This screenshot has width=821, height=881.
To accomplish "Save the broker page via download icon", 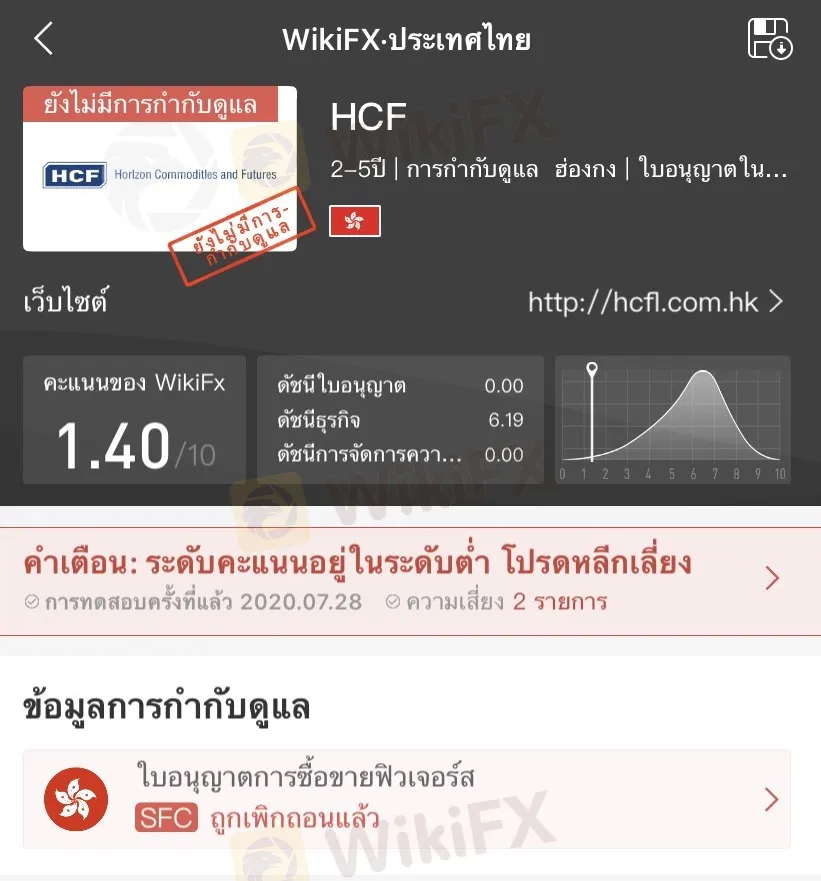I will [769, 40].
